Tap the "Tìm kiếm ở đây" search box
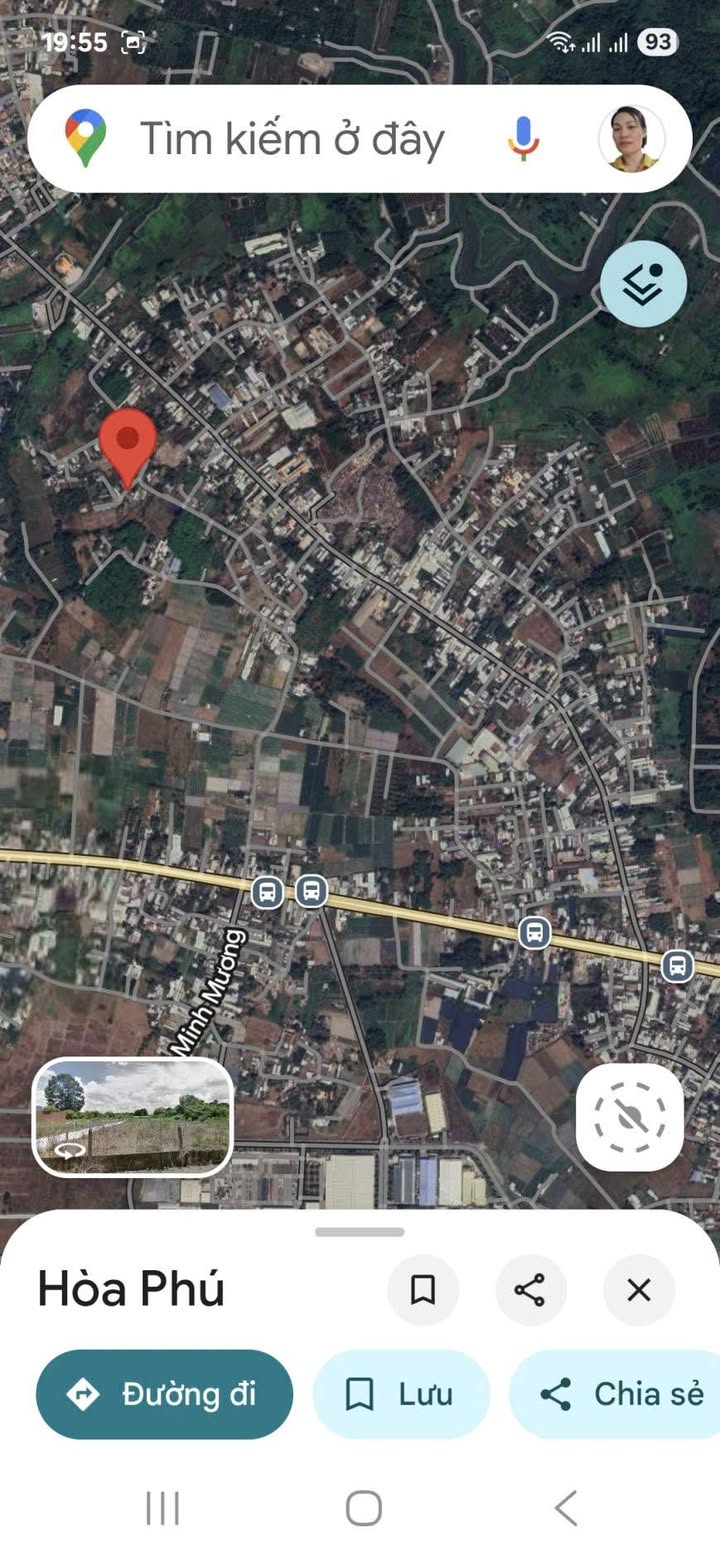This screenshot has height=1561, width=720. [x=290, y=139]
